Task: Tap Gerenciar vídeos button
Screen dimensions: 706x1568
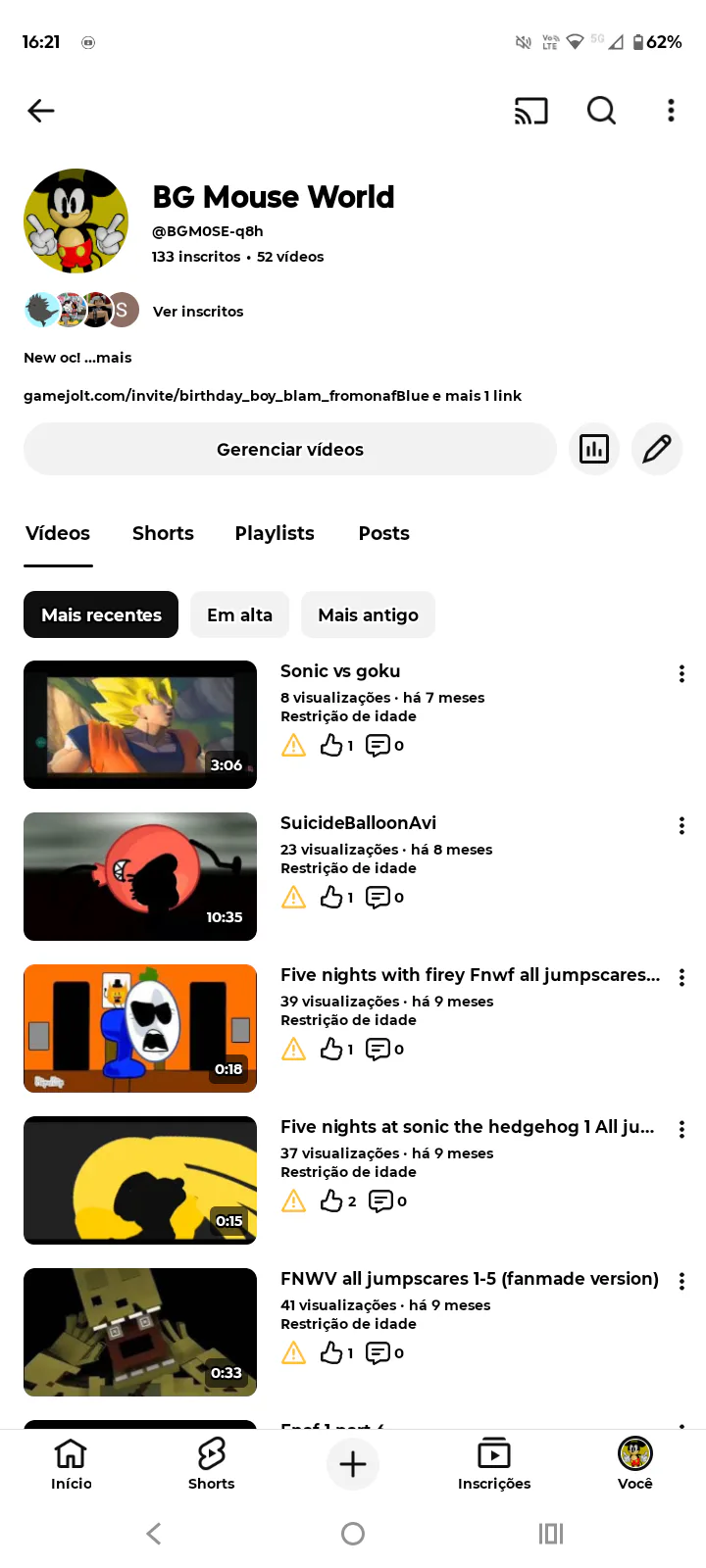Action: coord(289,449)
